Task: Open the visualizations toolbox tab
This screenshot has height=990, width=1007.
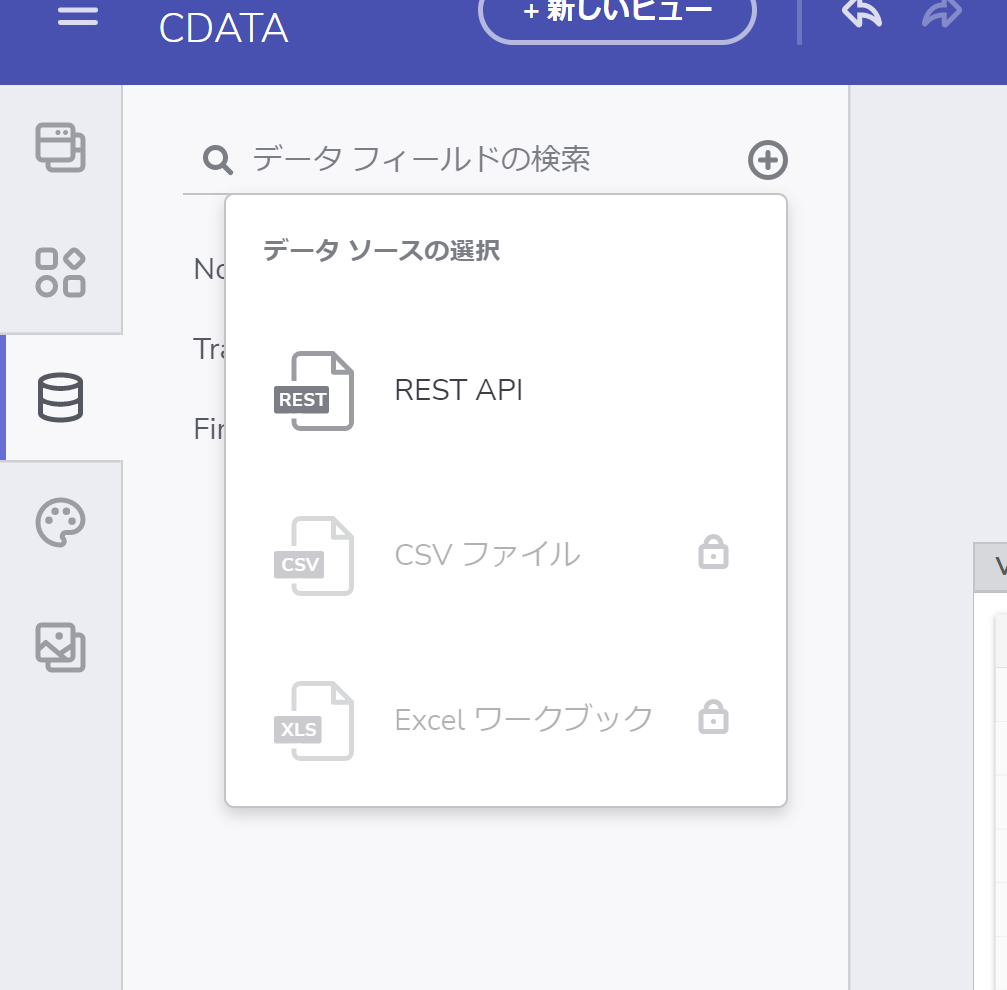Action: (x=61, y=272)
